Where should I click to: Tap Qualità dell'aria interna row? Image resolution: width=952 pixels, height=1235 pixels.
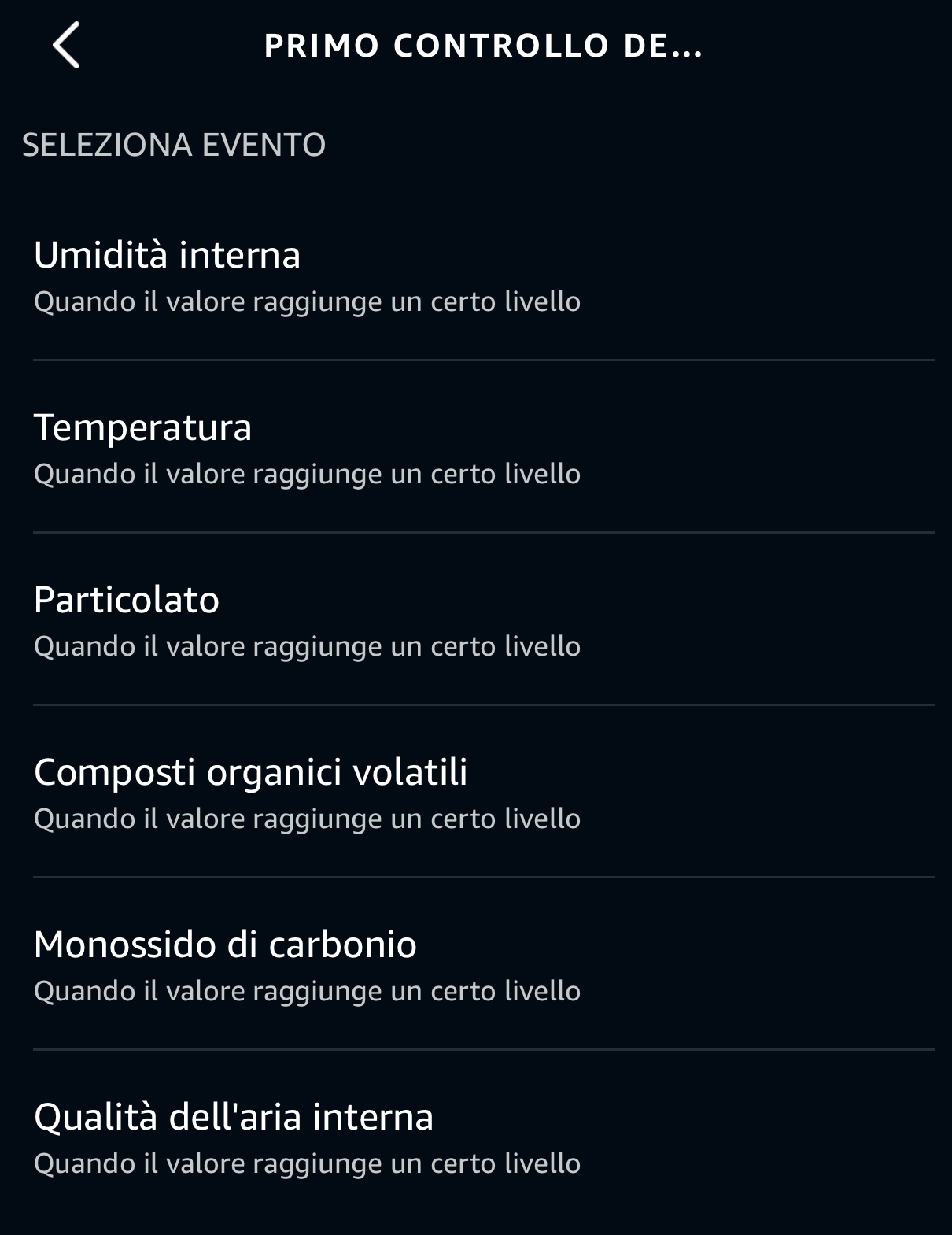point(307,1138)
